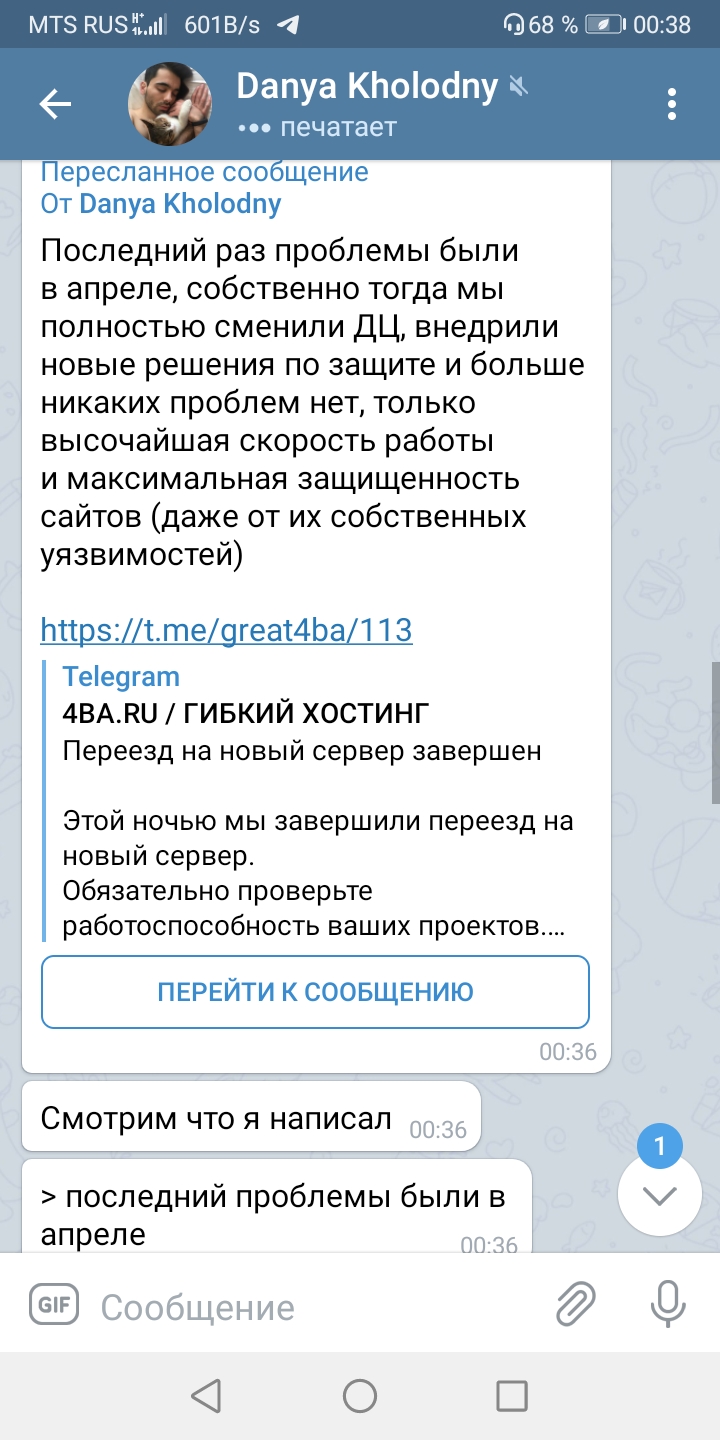Open Danya Kholodny's profile avatar
The image size is (720, 1440).
[x=170, y=104]
